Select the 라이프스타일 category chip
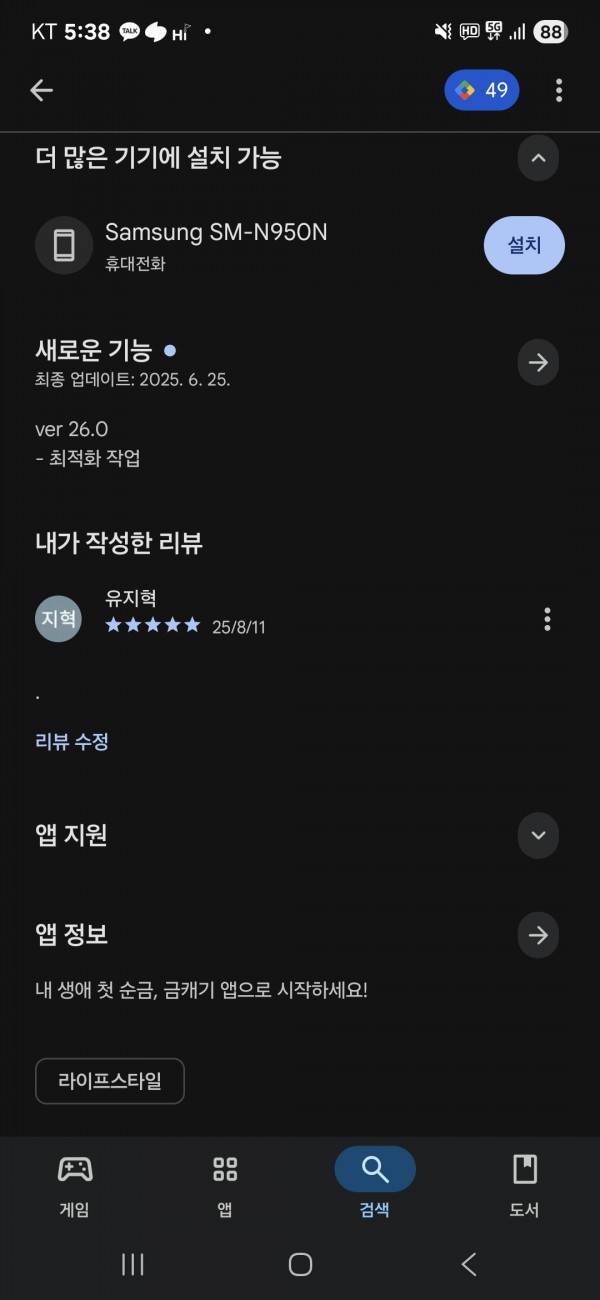Image resolution: width=600 pixels, height=1300 pixels. [x=110, y=1081]
